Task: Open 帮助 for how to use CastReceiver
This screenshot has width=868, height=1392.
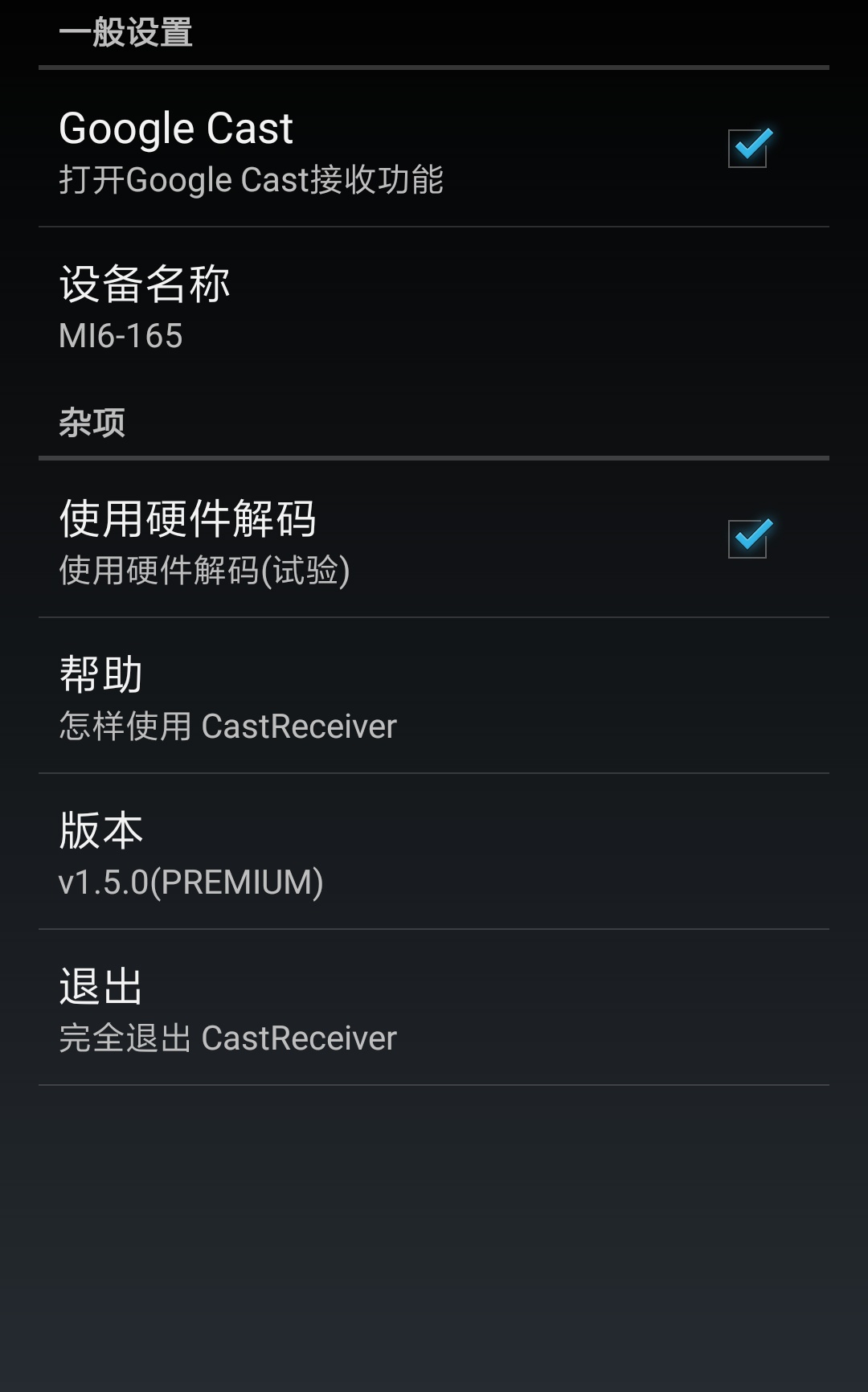Action: pos(434,696)
